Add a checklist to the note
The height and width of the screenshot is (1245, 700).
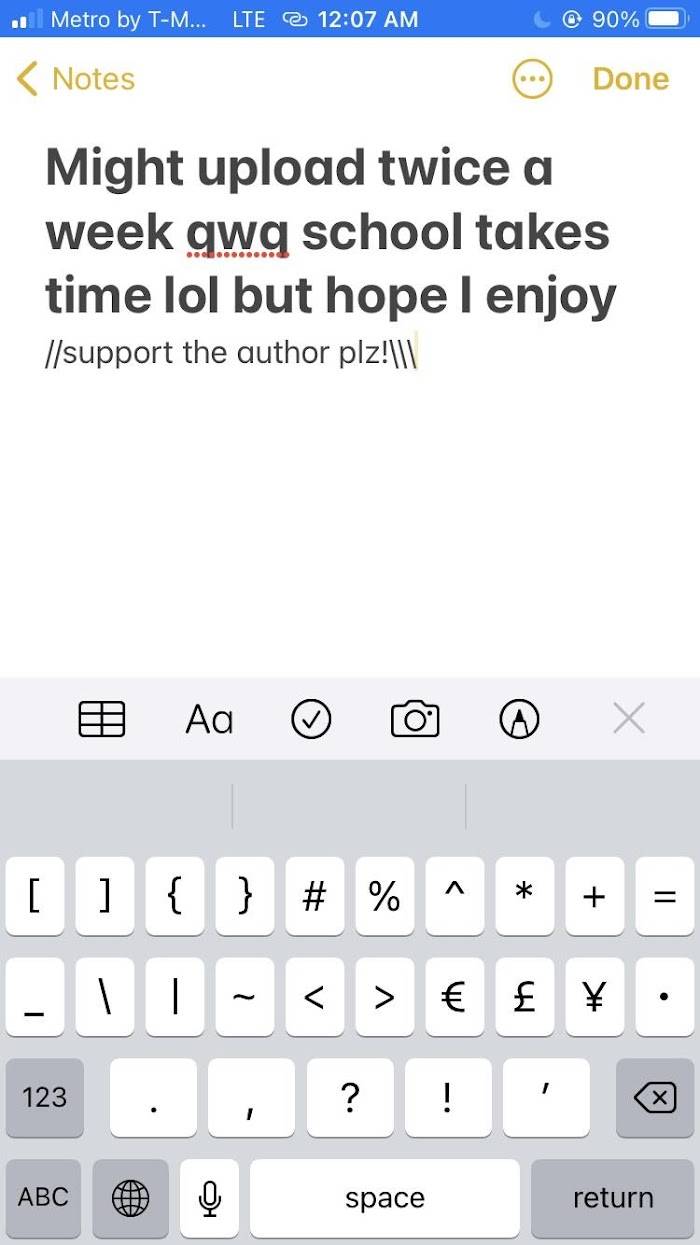click(x=311, y=718)
